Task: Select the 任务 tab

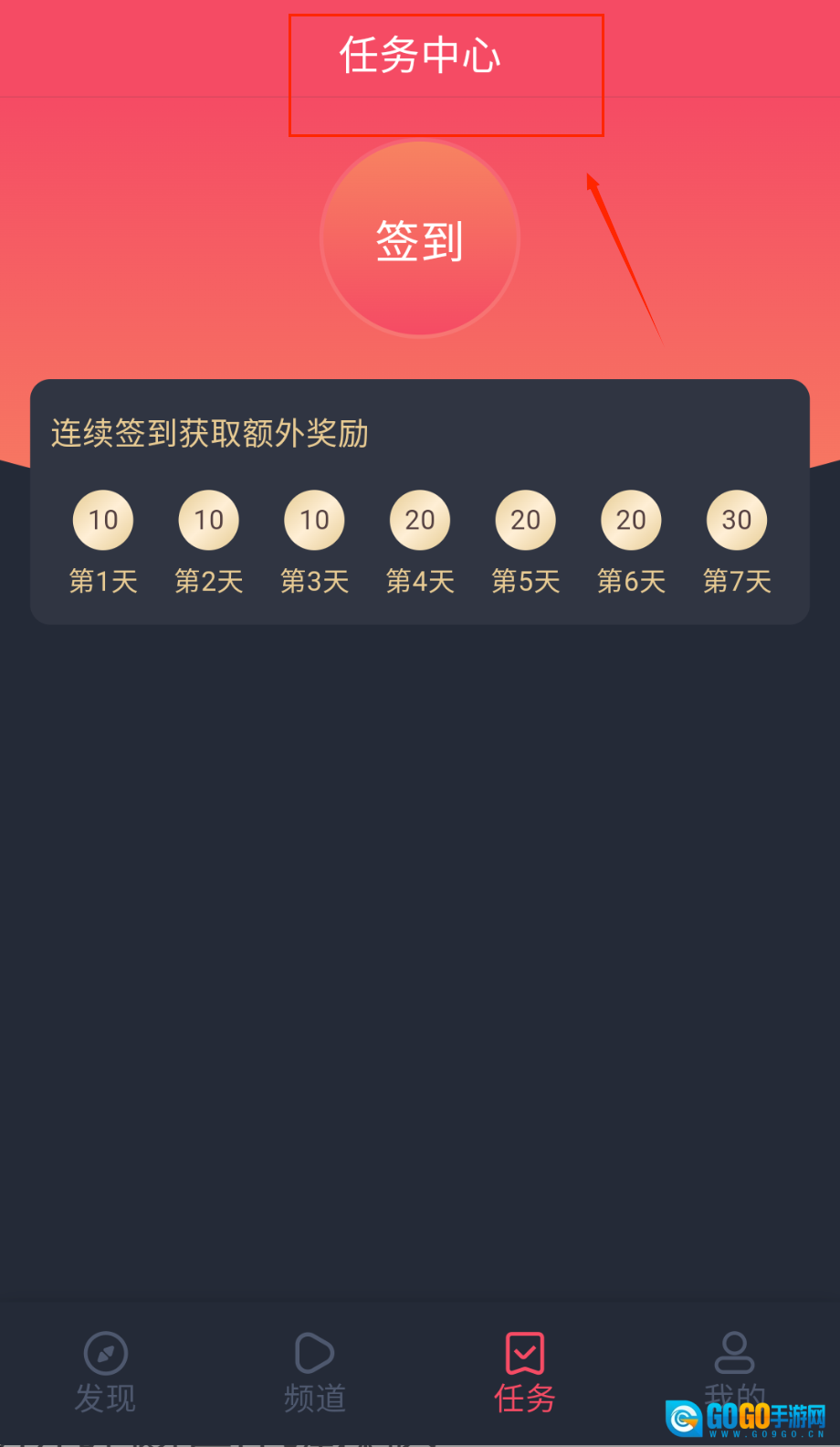Action: click(525, 1371)
